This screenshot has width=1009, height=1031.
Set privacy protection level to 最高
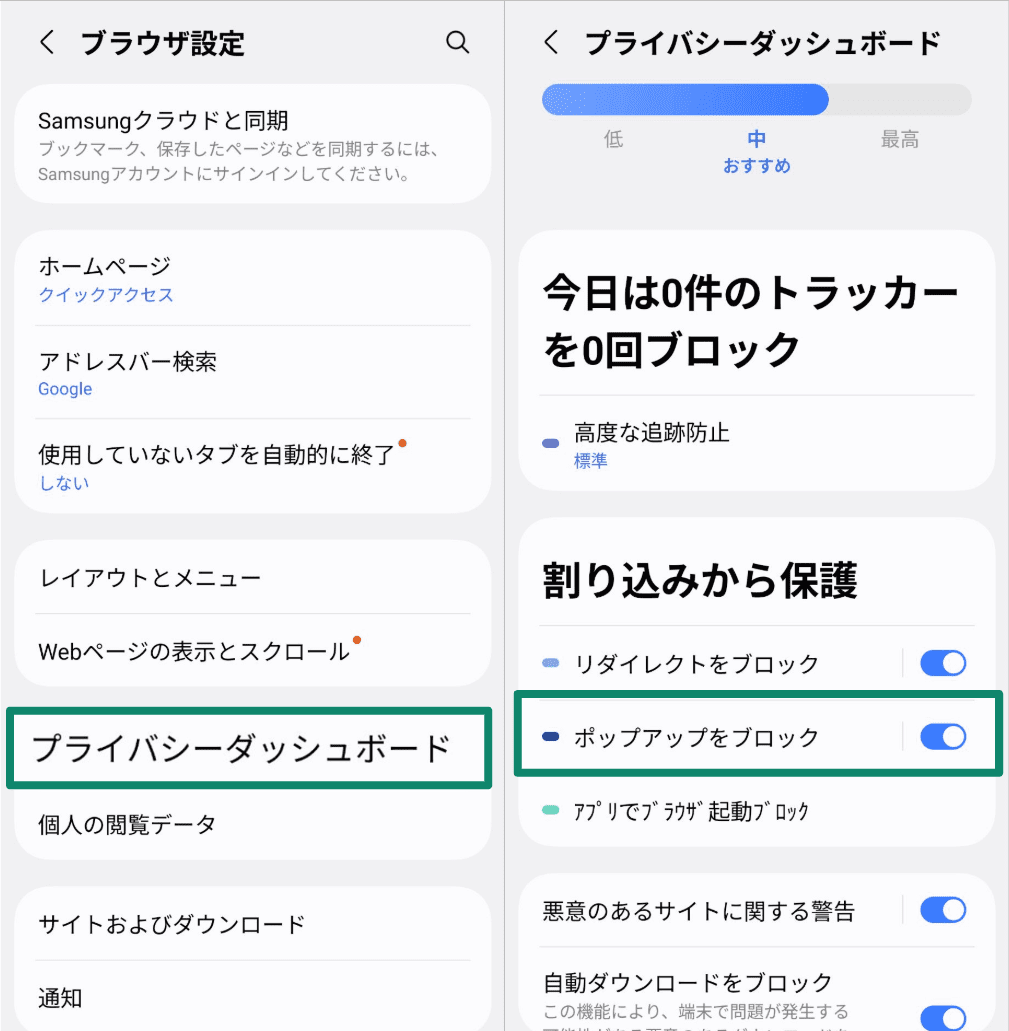900,139
